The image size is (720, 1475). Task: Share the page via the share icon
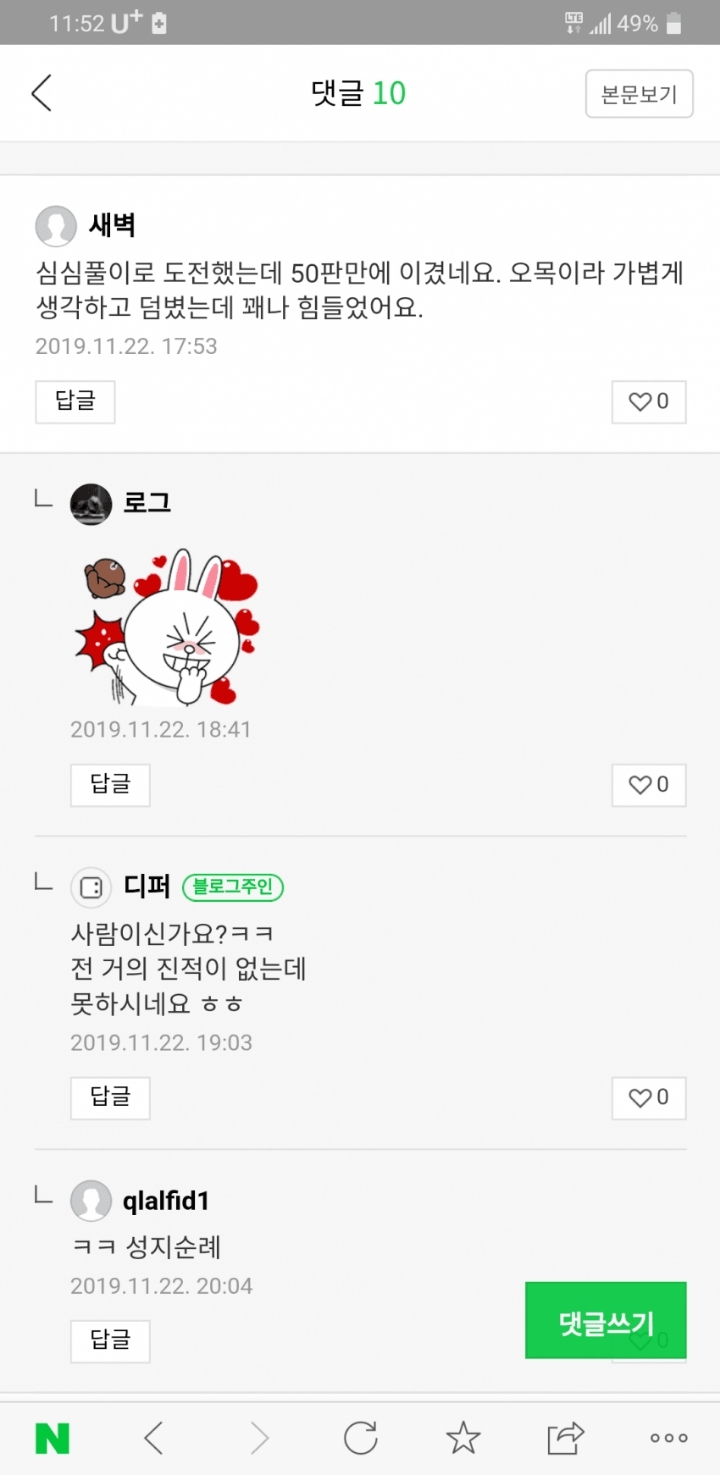pyautogui.click(x=565, y=1437)
